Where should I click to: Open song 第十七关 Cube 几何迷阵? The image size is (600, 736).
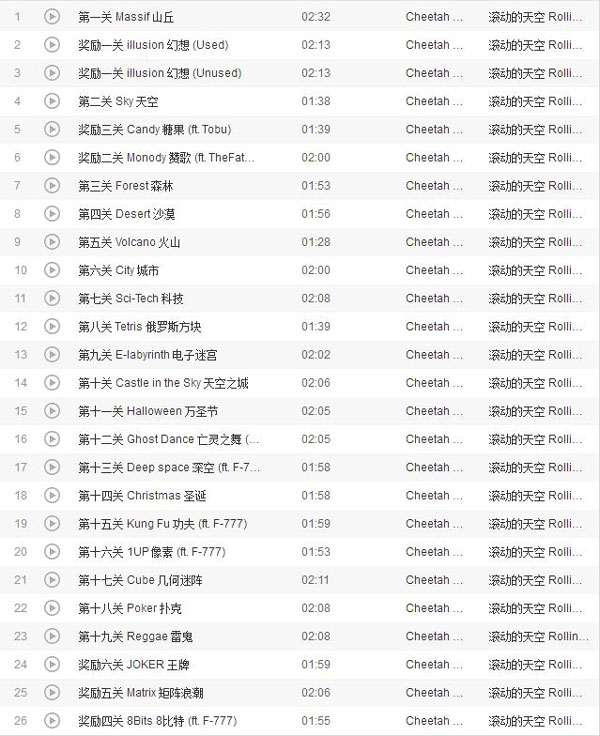coord(139,580)
